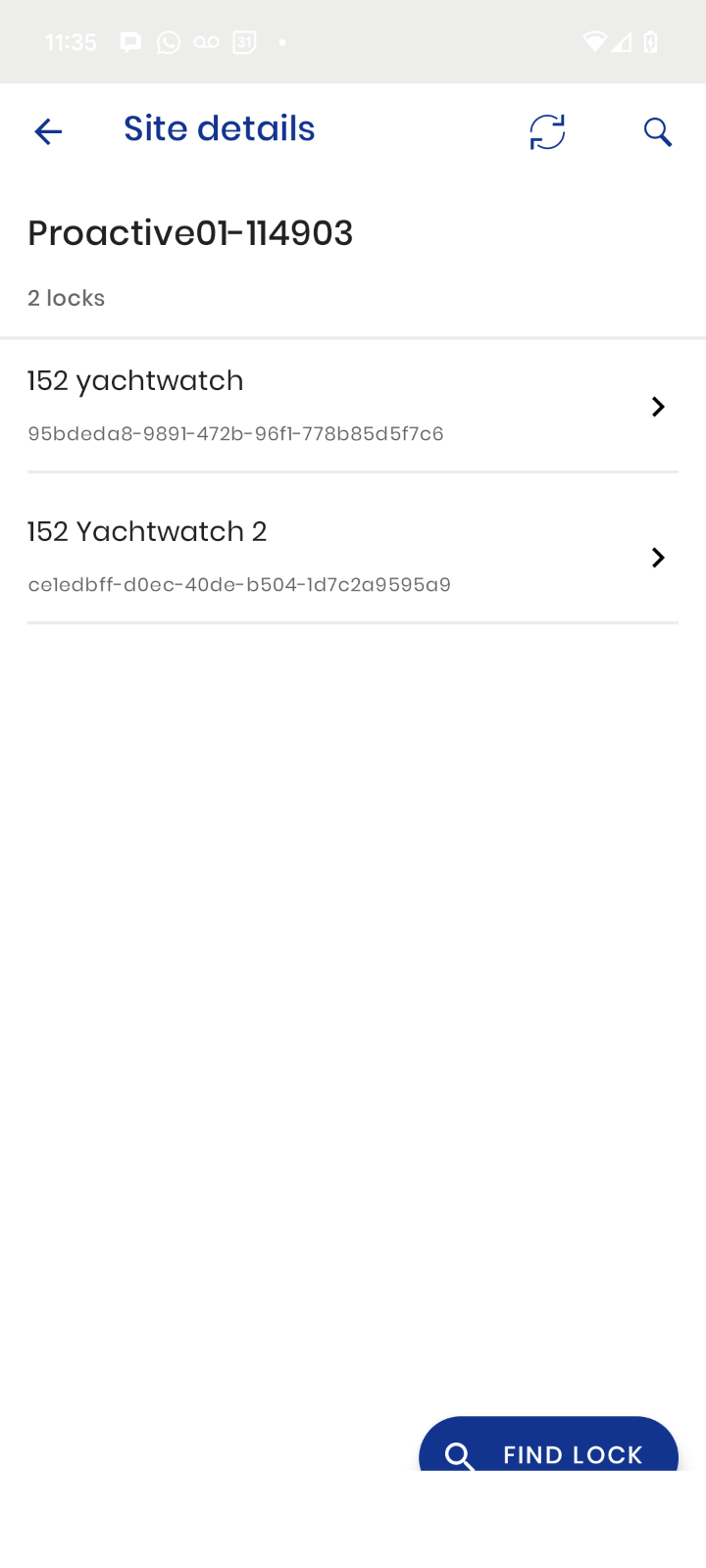This screenshot has height=1568, width=706.
Task: Open the search icon in app bar
Action: [657, 131]
